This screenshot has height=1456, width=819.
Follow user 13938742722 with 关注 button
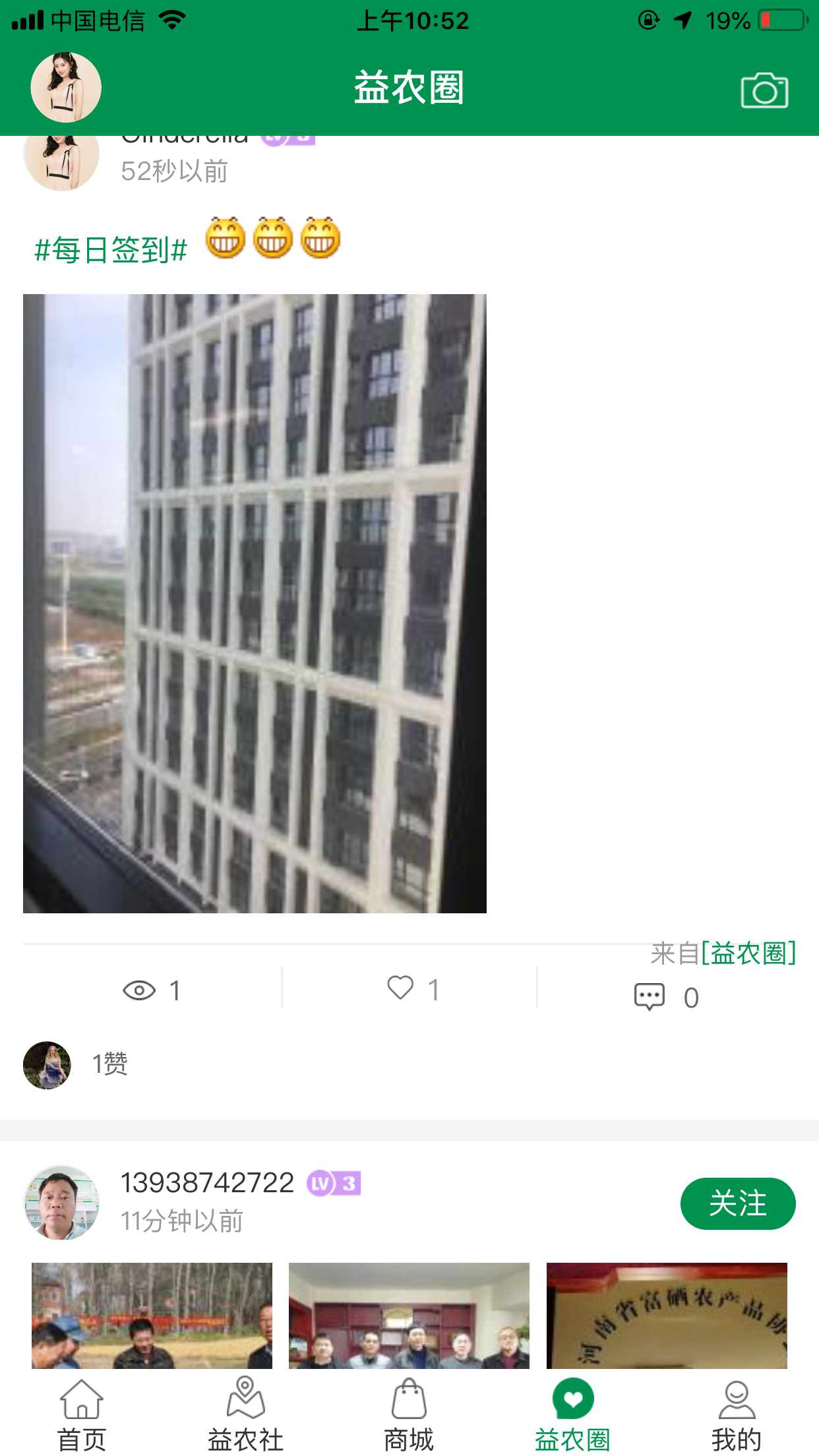[737, 1203]
